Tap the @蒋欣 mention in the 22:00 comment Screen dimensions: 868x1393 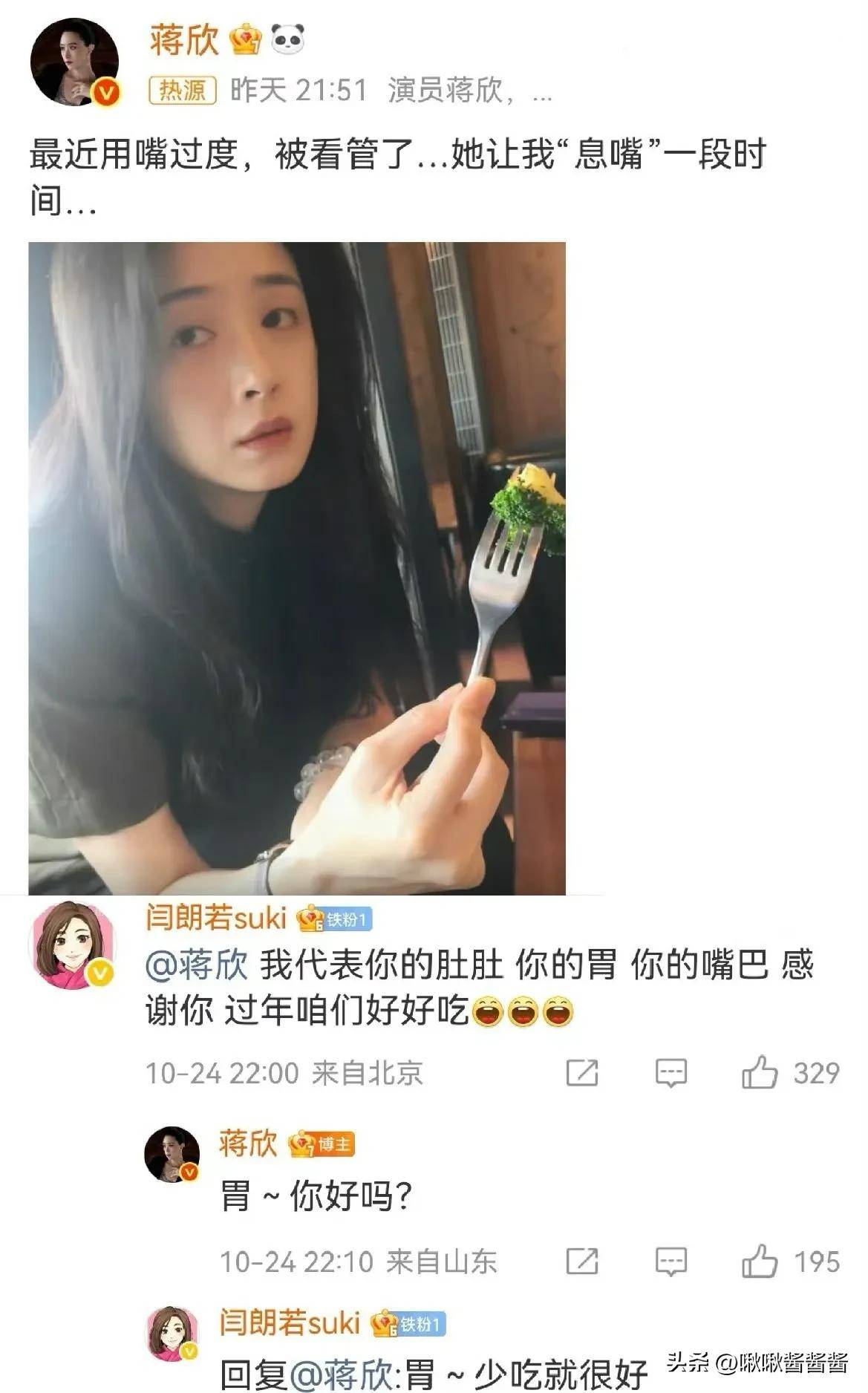tap(196, 965)
